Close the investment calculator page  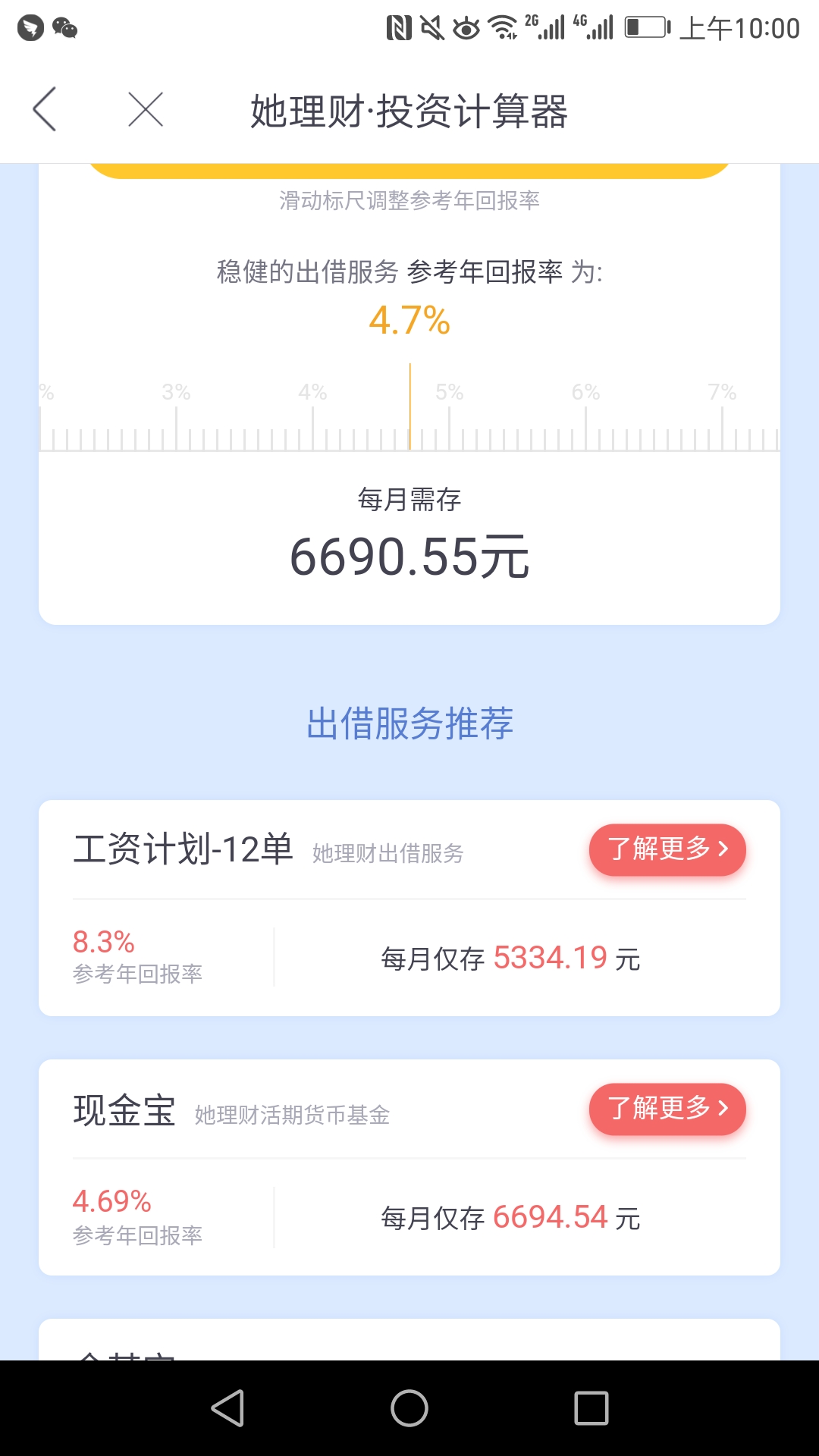(146, 109)
